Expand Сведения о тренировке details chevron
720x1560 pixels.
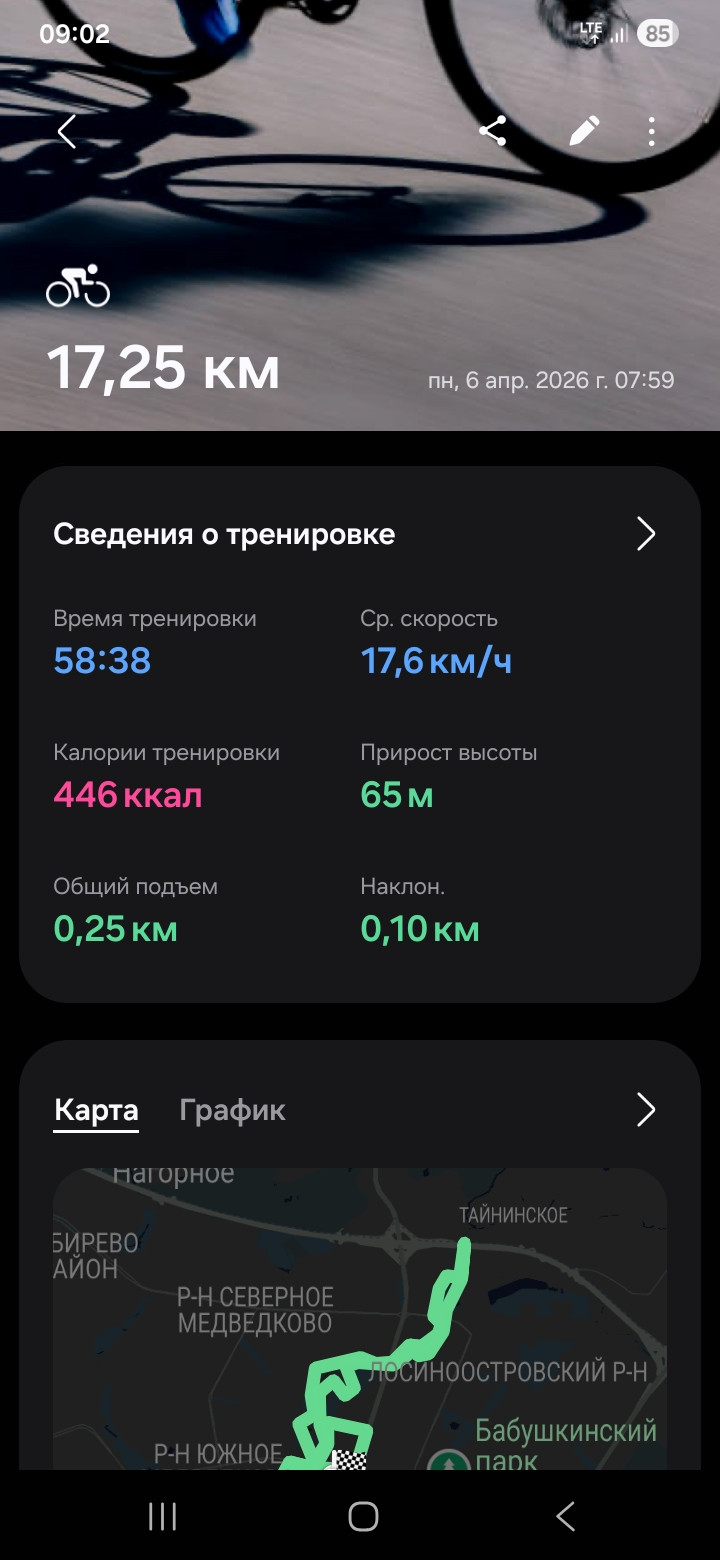[x=646, y=534]
